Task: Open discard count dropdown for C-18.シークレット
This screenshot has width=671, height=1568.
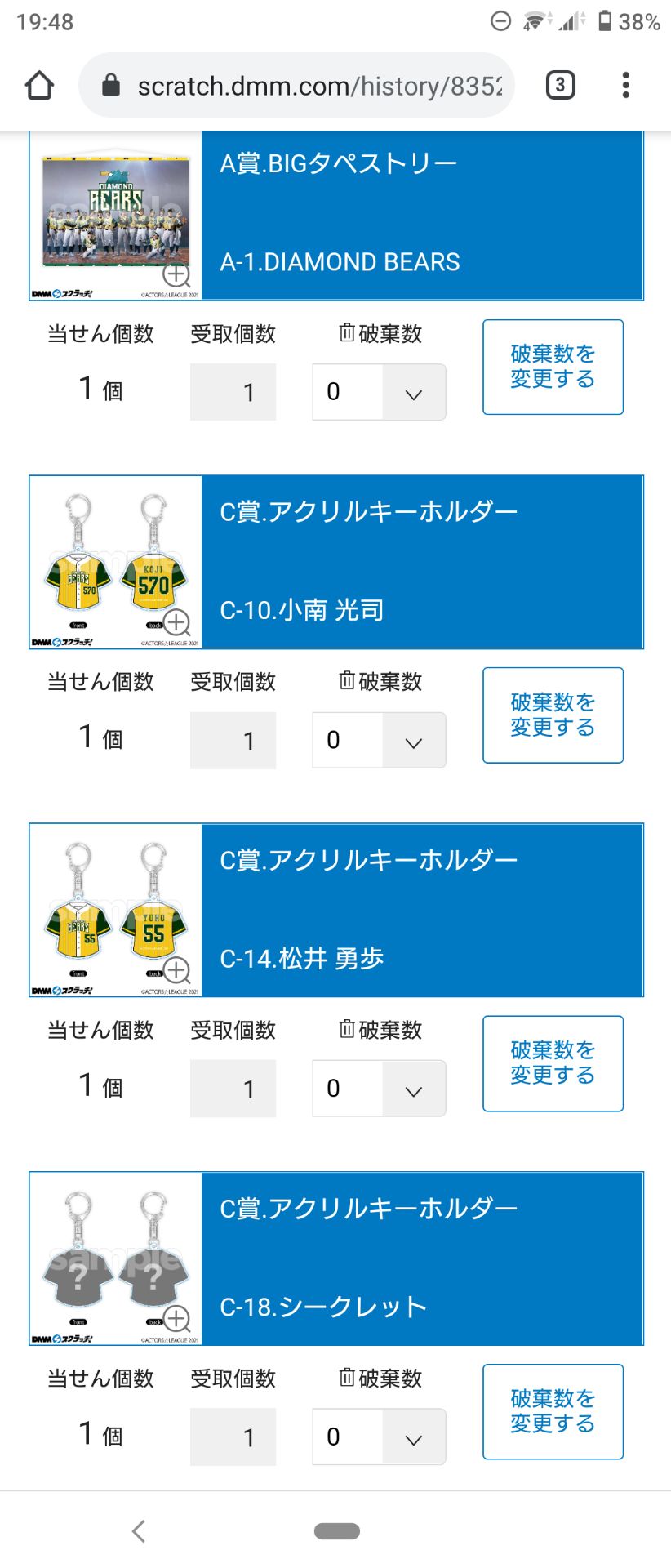Action: (379, 1437)
